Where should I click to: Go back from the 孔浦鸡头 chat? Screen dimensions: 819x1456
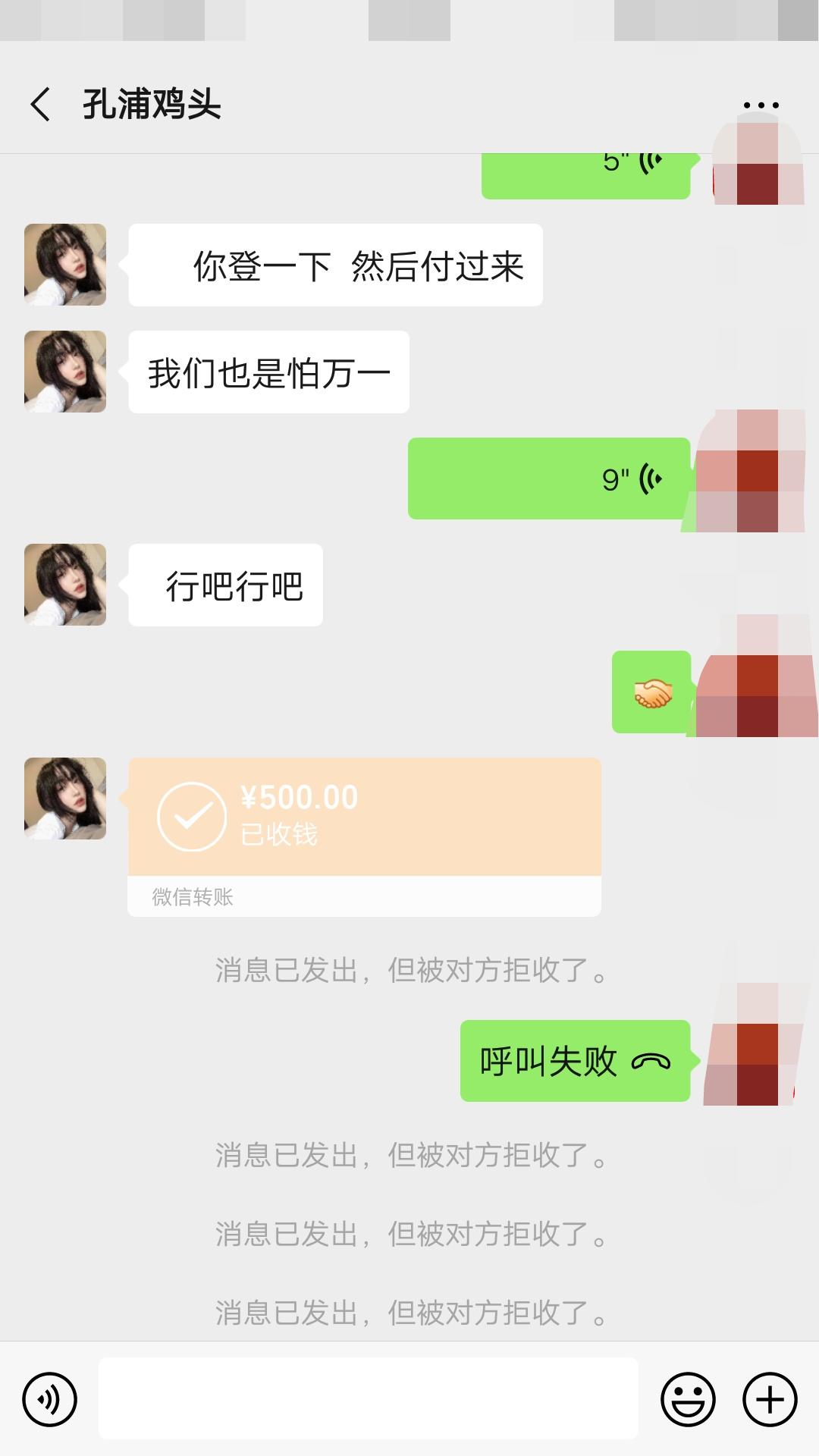coord(41,104)
